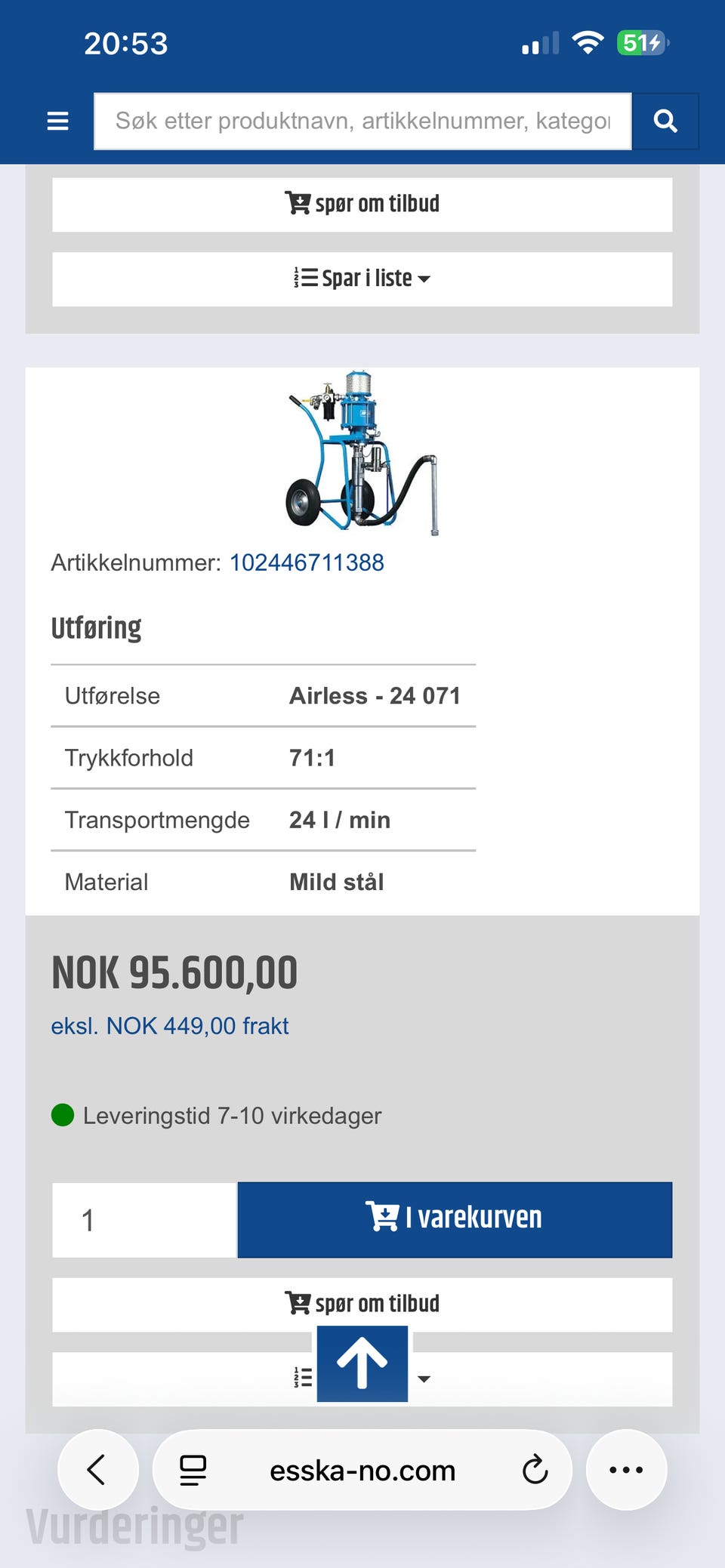
Task: Open the airless pump product image
Action: coord(362,452)
